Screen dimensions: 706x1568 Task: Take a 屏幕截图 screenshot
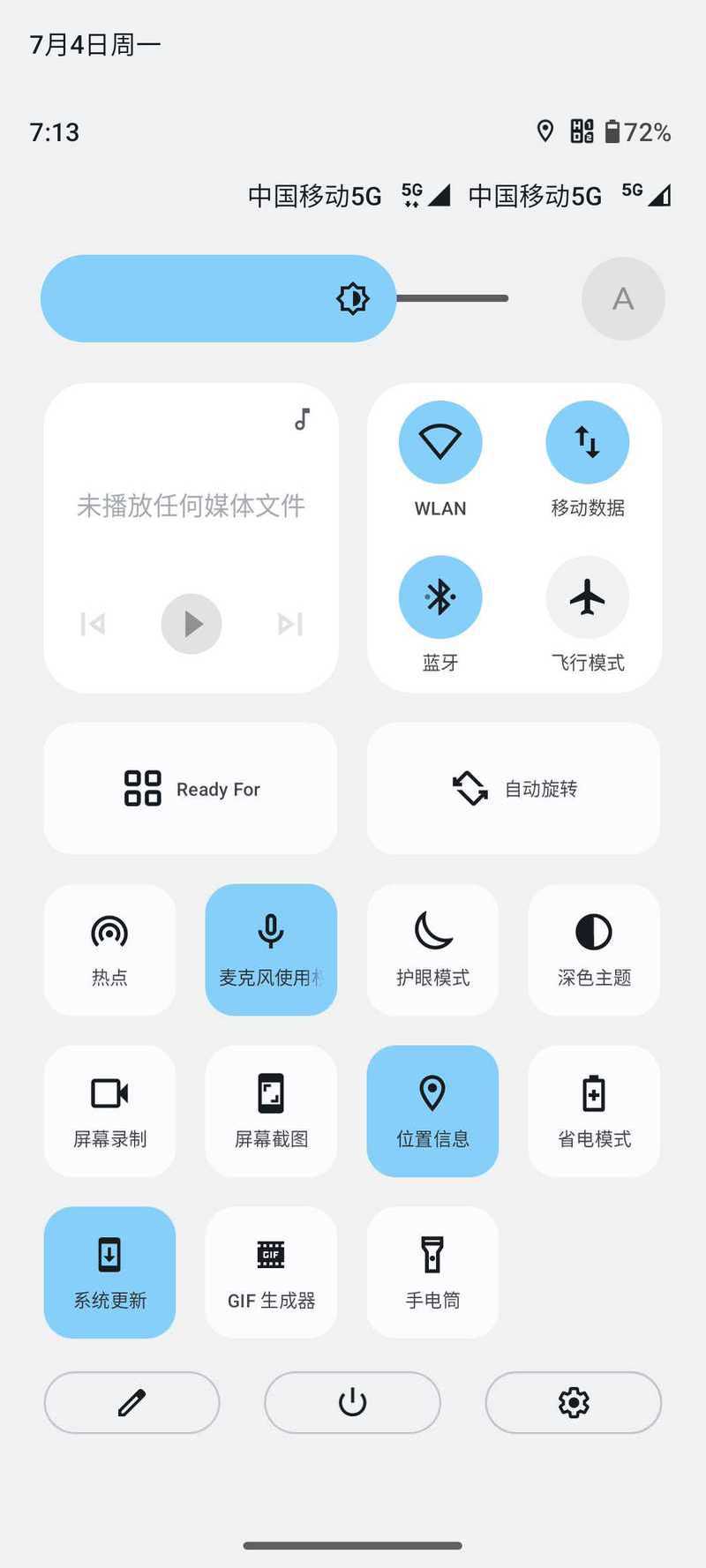tap(271, 1111)
